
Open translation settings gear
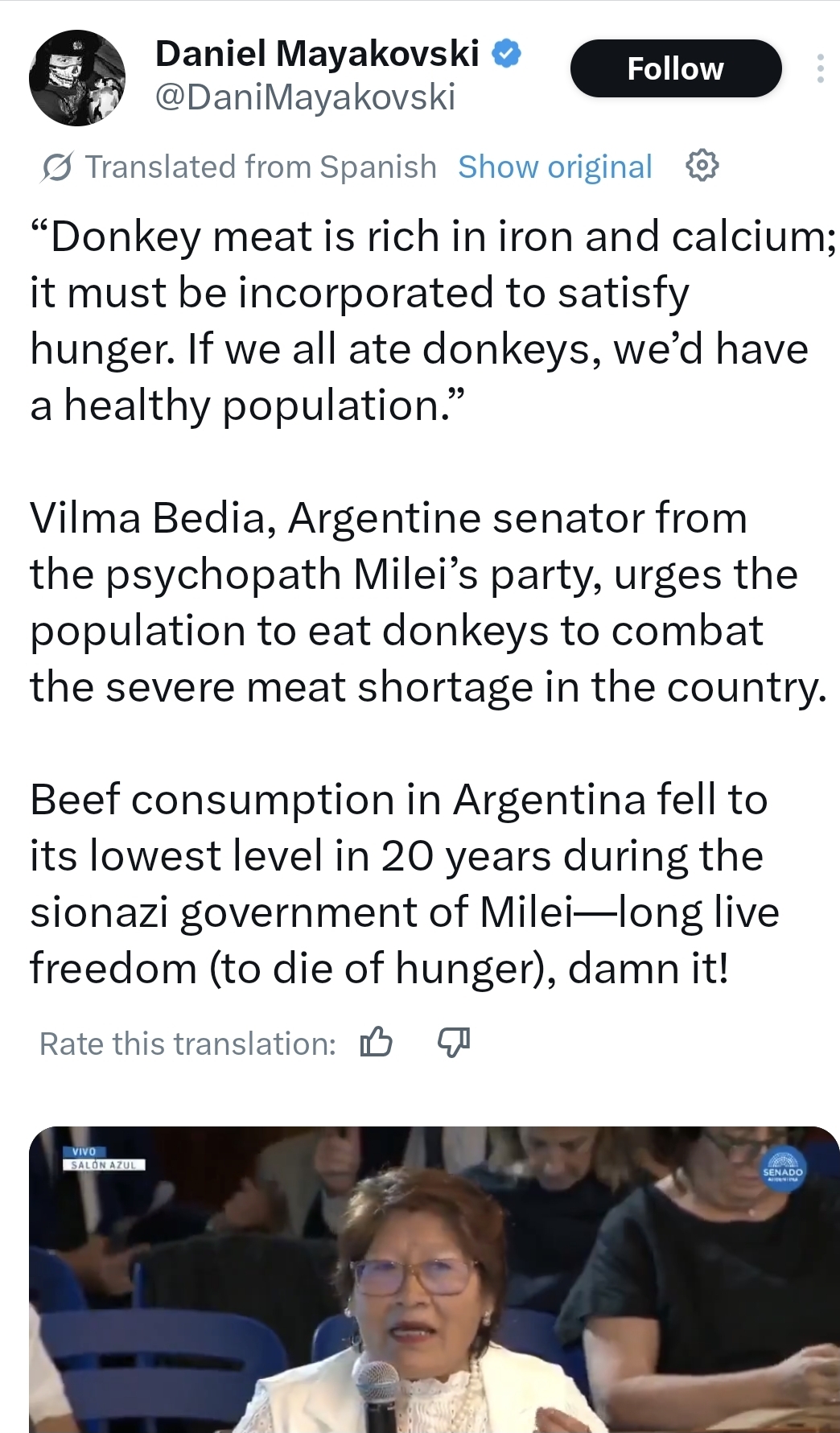[x=702, y=166]
